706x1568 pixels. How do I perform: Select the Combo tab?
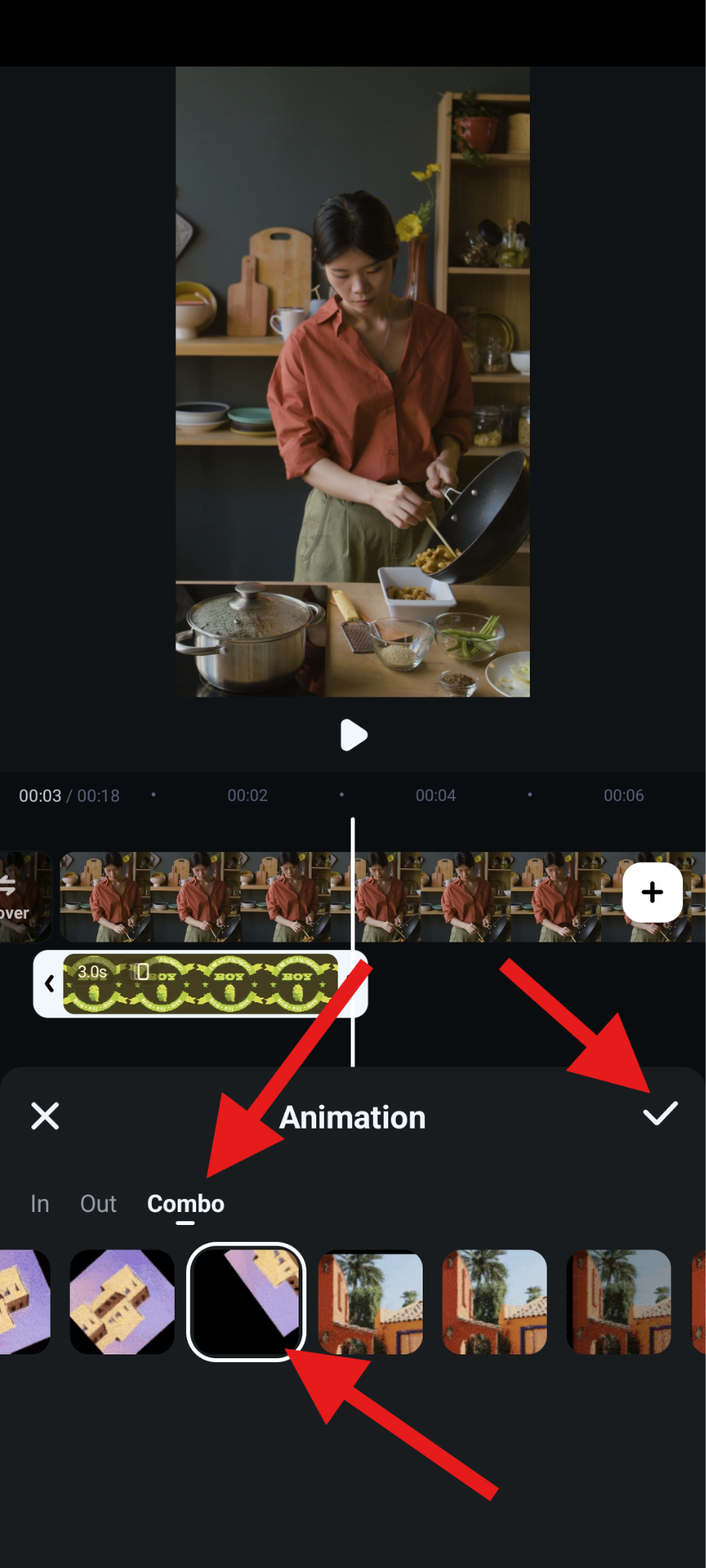click(185, 1204)
